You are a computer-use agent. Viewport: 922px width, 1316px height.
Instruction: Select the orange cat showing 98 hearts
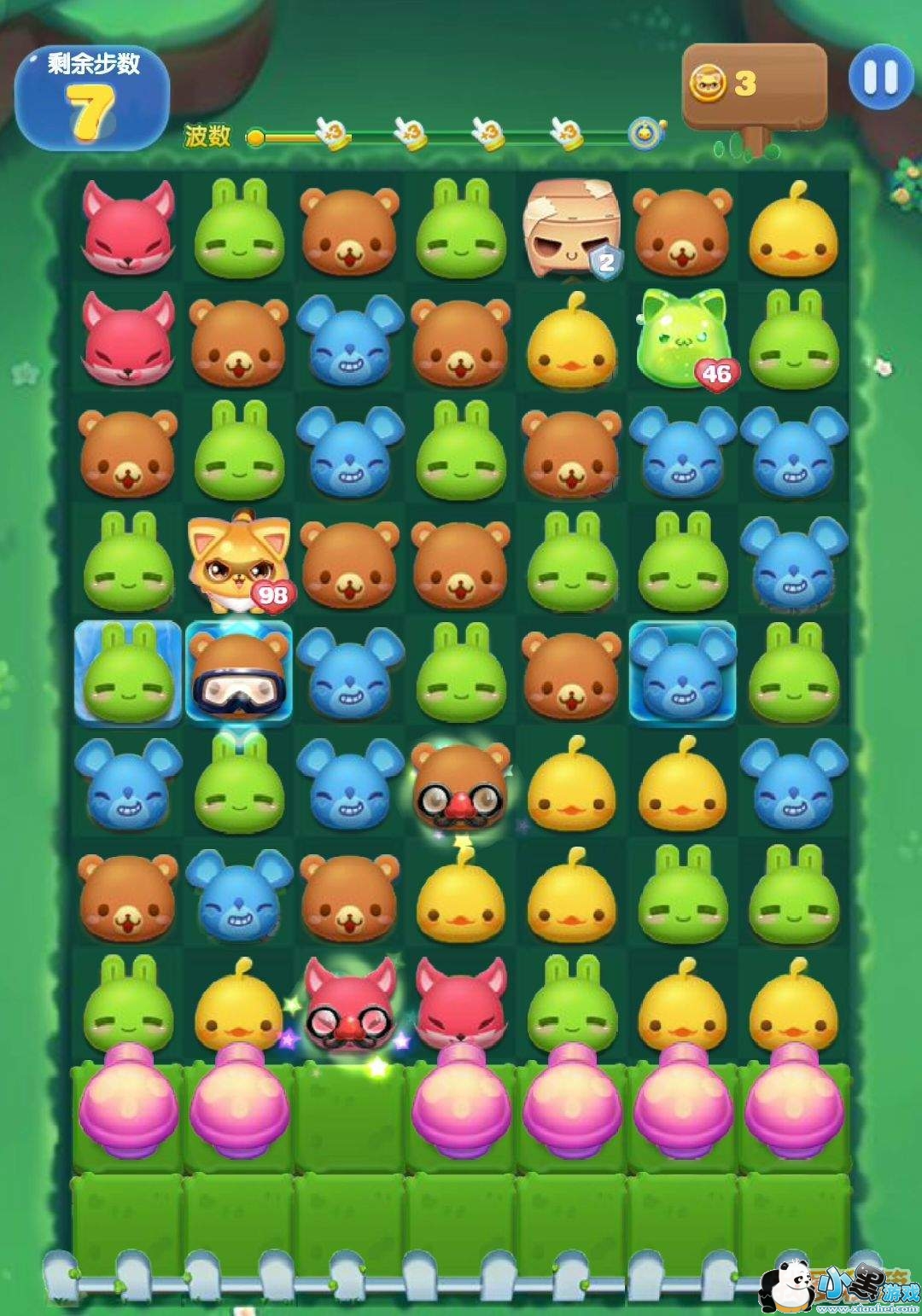(x=238, y=561)
